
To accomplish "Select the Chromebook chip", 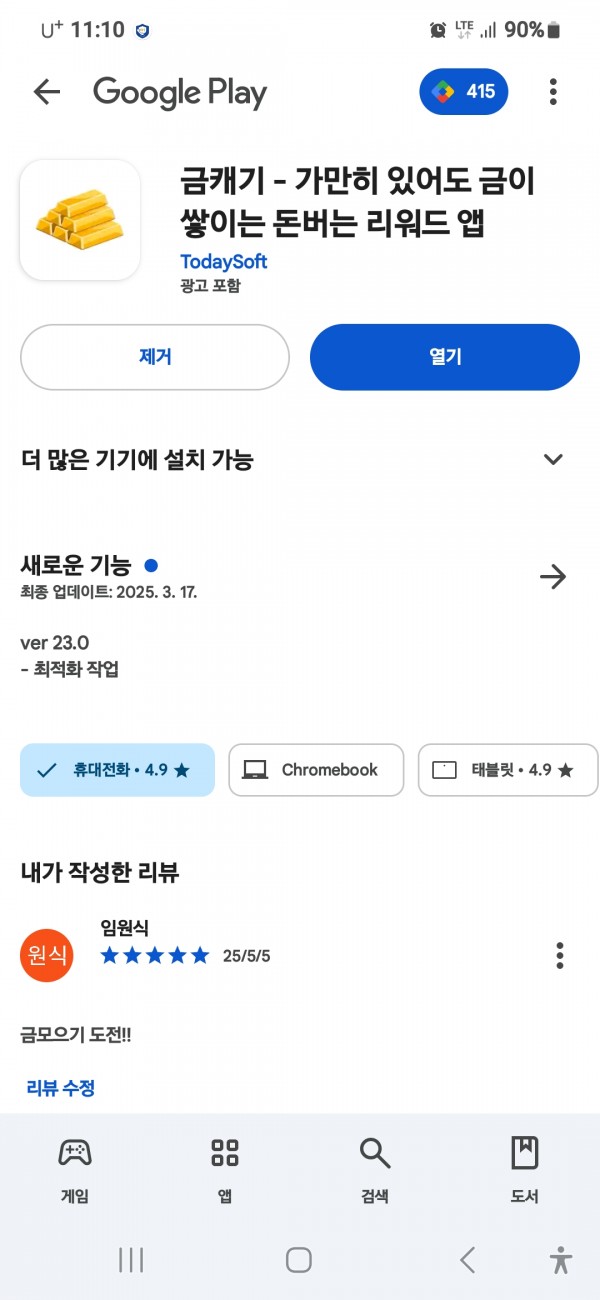I will (316, 770).
